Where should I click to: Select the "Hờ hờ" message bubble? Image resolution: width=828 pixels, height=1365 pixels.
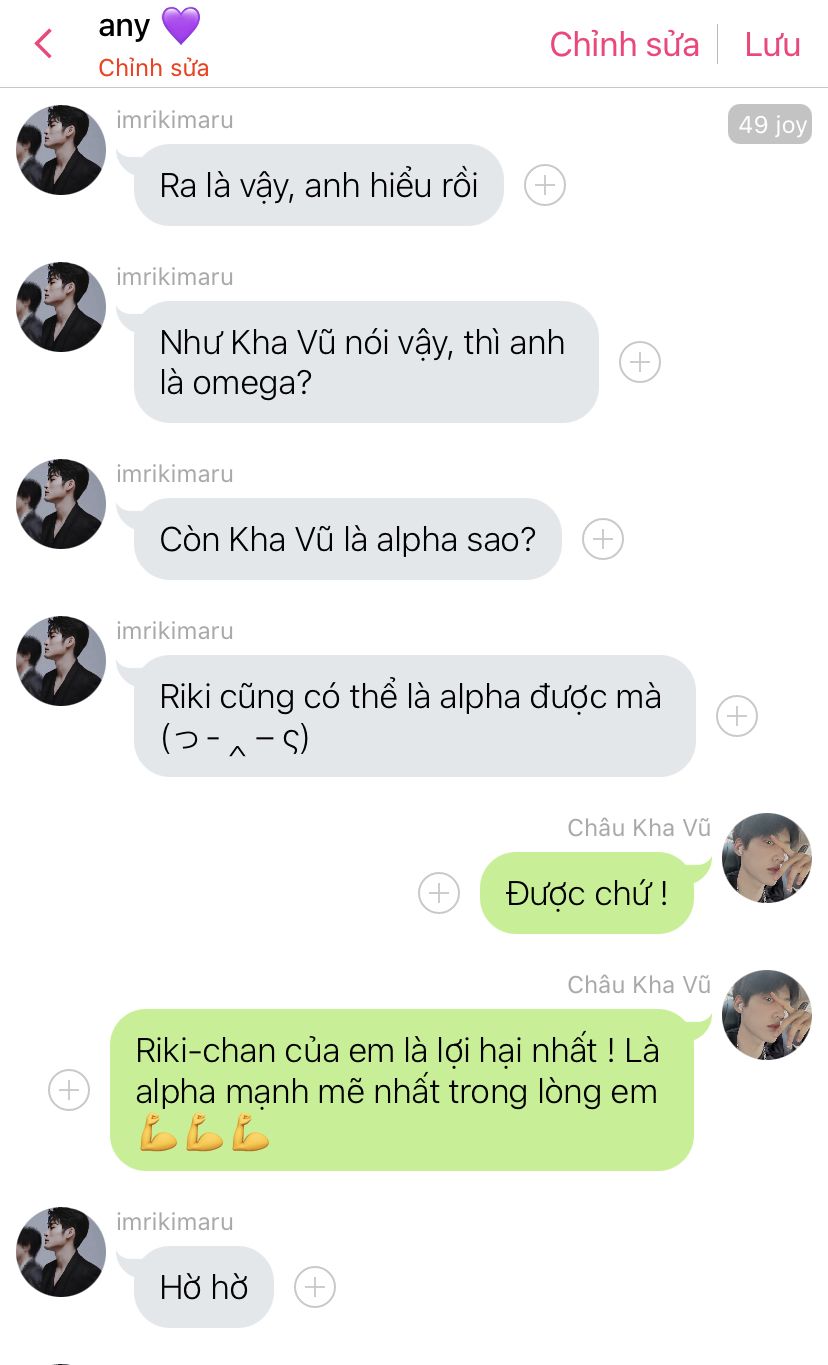204,1287
